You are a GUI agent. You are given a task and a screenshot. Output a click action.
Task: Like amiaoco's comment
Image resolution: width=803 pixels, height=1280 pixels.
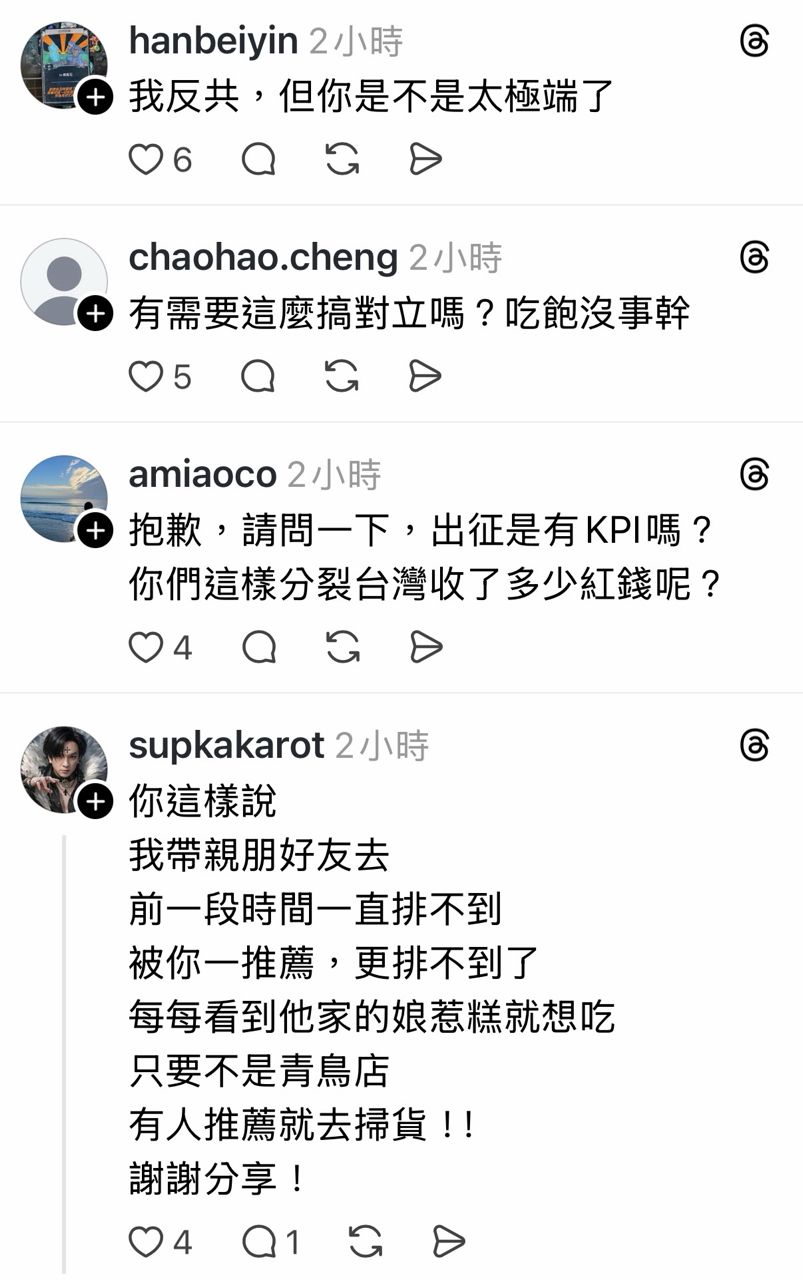click(146, 648)
